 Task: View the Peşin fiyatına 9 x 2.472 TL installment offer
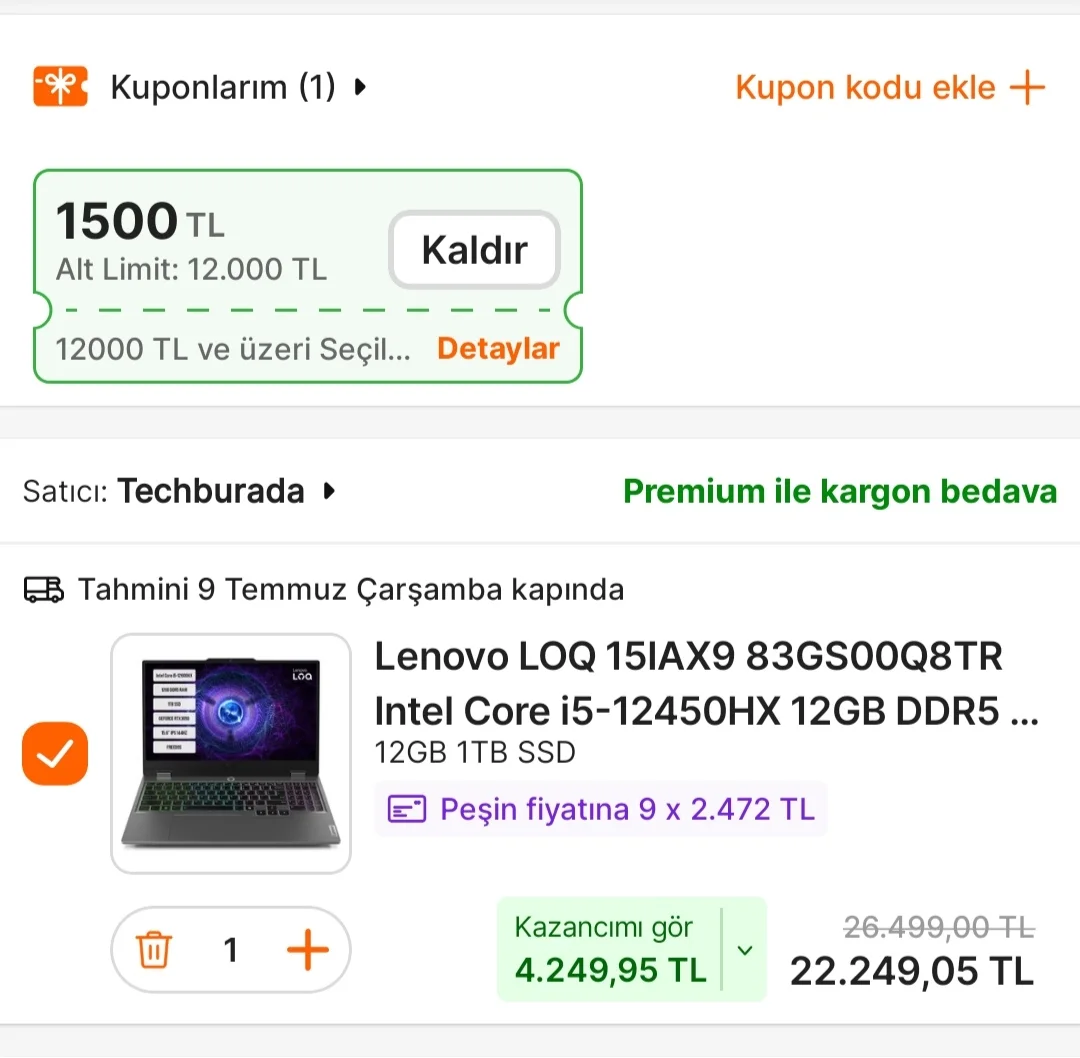tap(601, 808)
